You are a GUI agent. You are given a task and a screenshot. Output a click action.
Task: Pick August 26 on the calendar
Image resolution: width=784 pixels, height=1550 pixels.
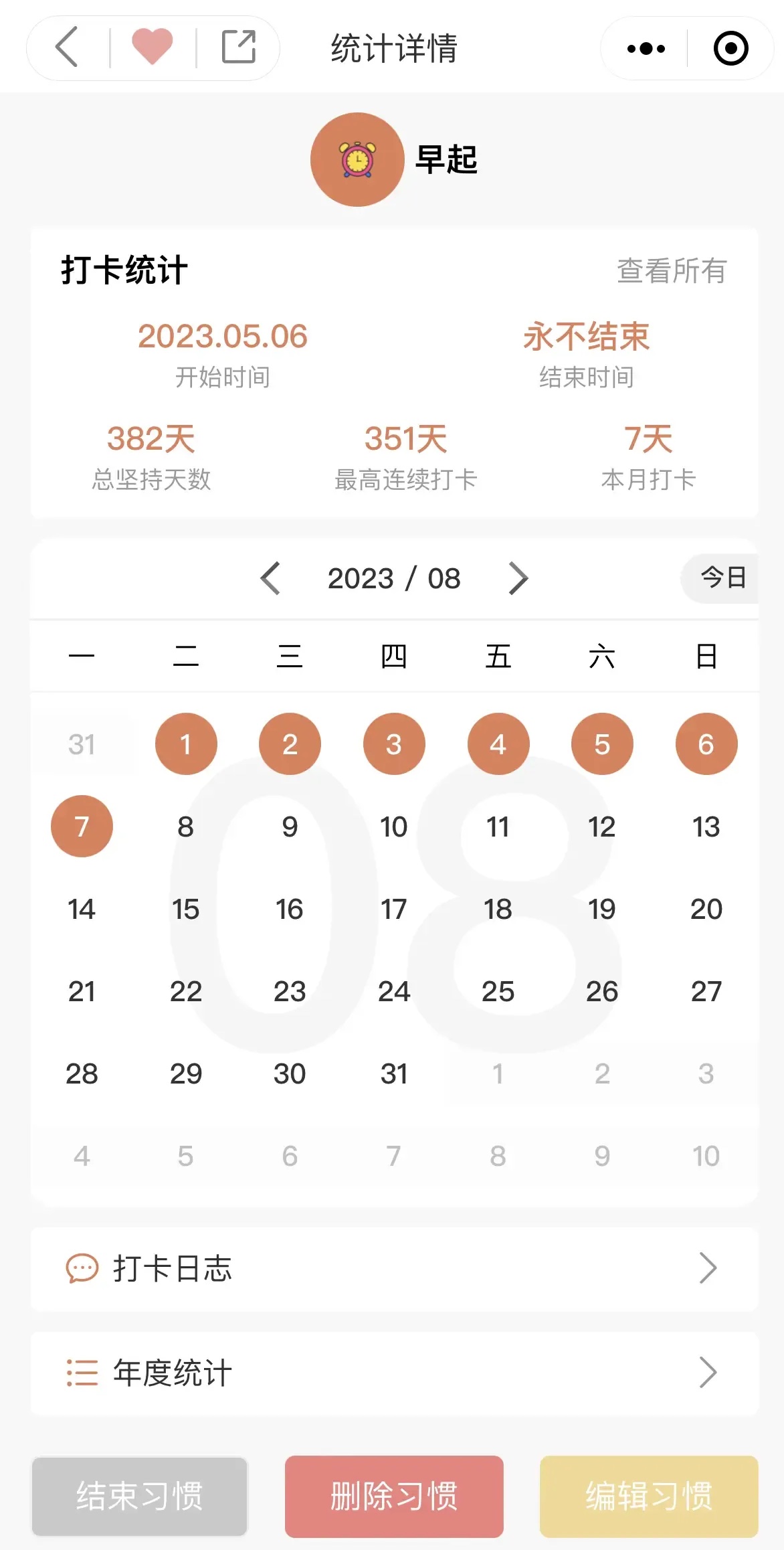tap(602, 991)
